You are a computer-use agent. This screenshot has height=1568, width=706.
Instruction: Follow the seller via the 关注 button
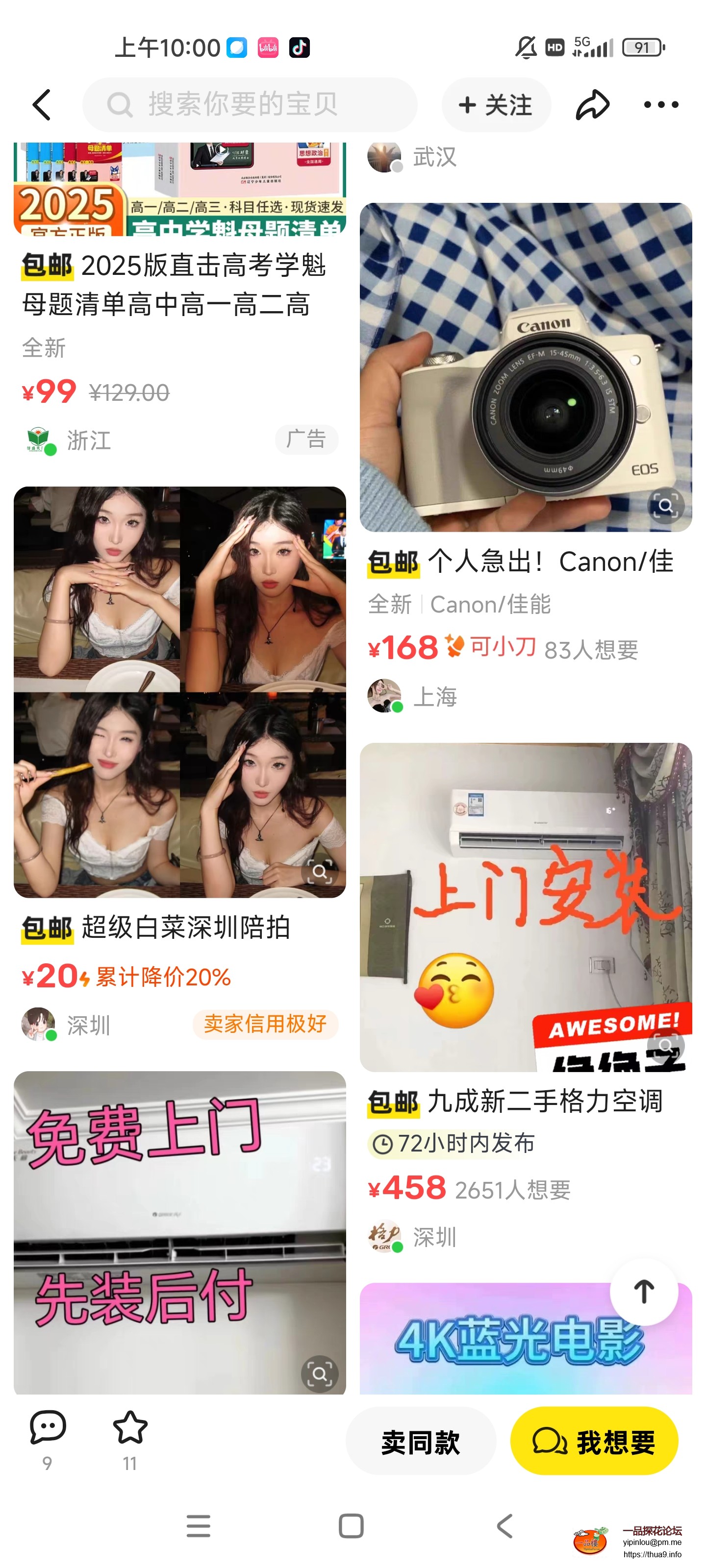(497, 104)
